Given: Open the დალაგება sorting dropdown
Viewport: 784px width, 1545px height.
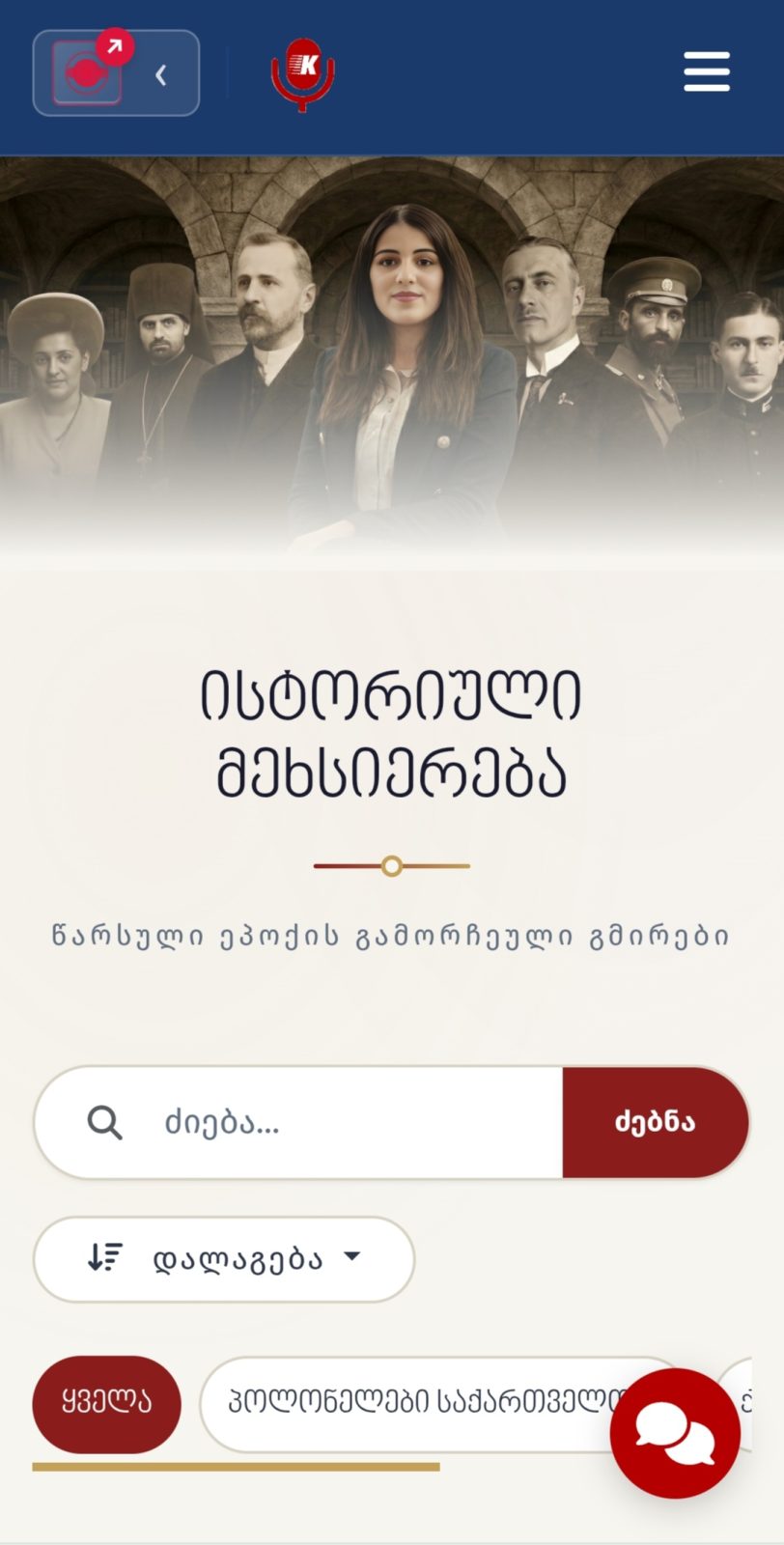Looking at the screenshot, I should [x=224, y=1259].
